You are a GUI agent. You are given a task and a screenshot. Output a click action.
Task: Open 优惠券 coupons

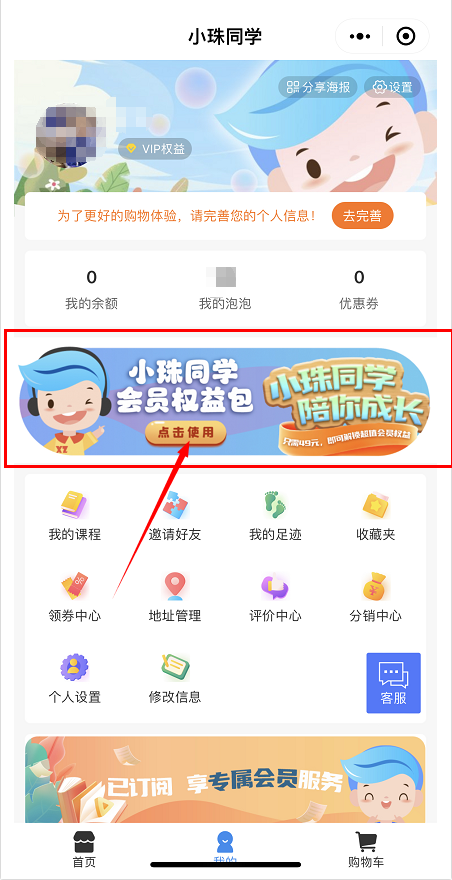[x=359, y=290]
